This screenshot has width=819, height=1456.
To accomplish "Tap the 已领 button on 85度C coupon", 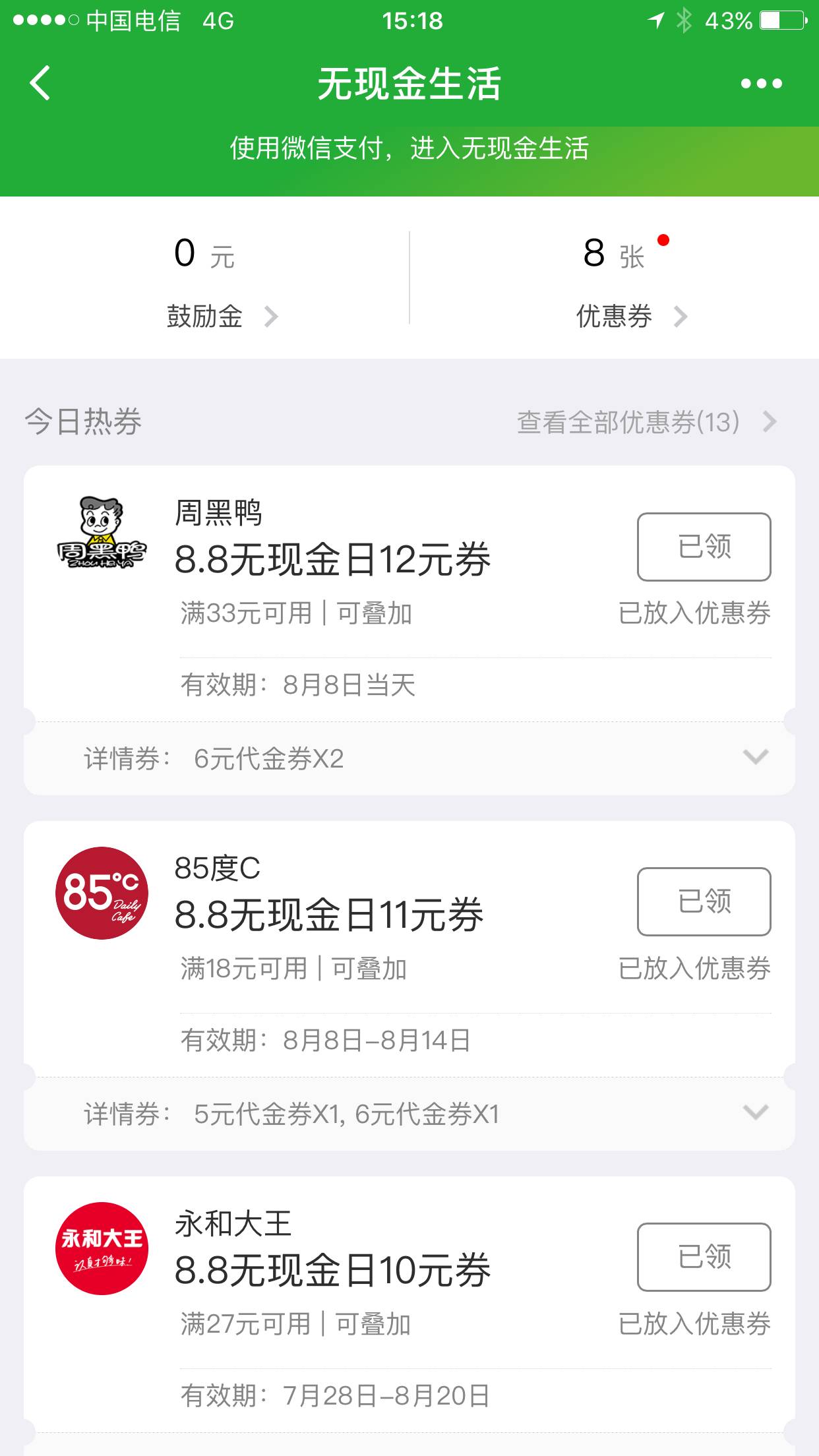I will pyautogui.click(x=704, y=901).
